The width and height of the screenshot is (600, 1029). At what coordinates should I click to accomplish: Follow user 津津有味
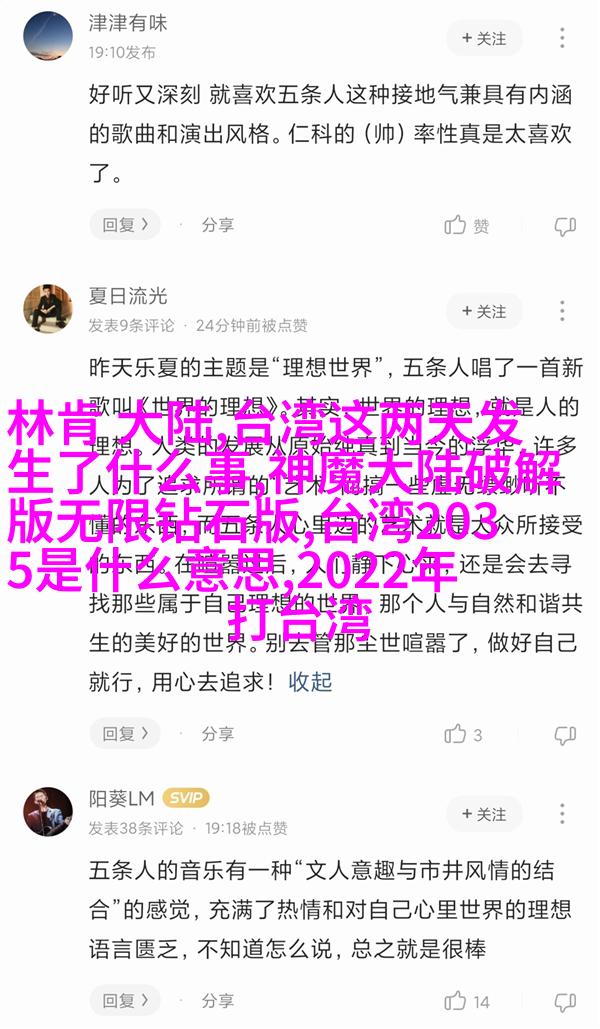tap(484, 38)
